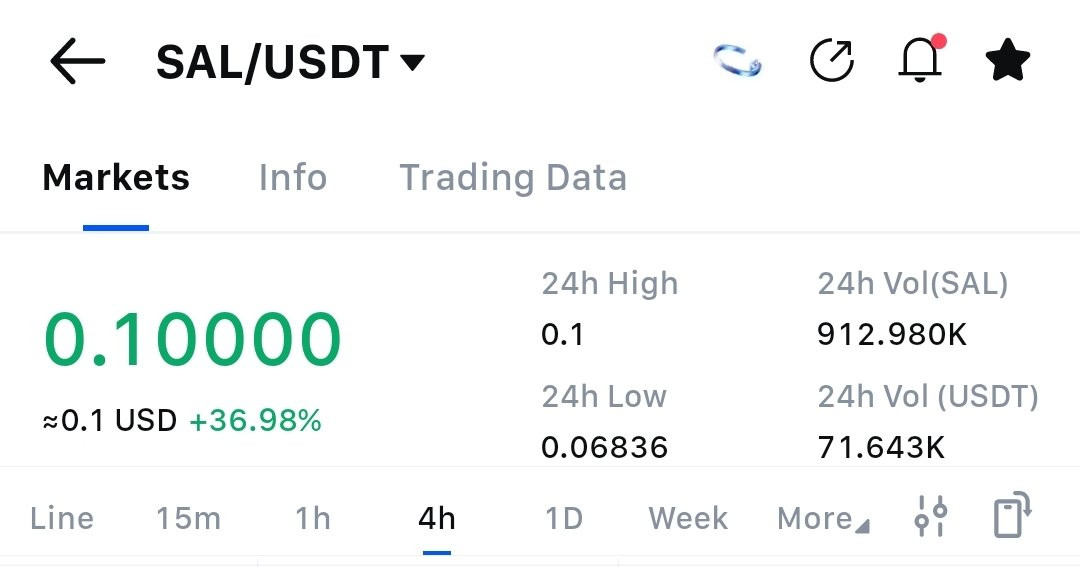1080x567 pixels.
Task: Expand the More intervals menu
Action: 823,518
